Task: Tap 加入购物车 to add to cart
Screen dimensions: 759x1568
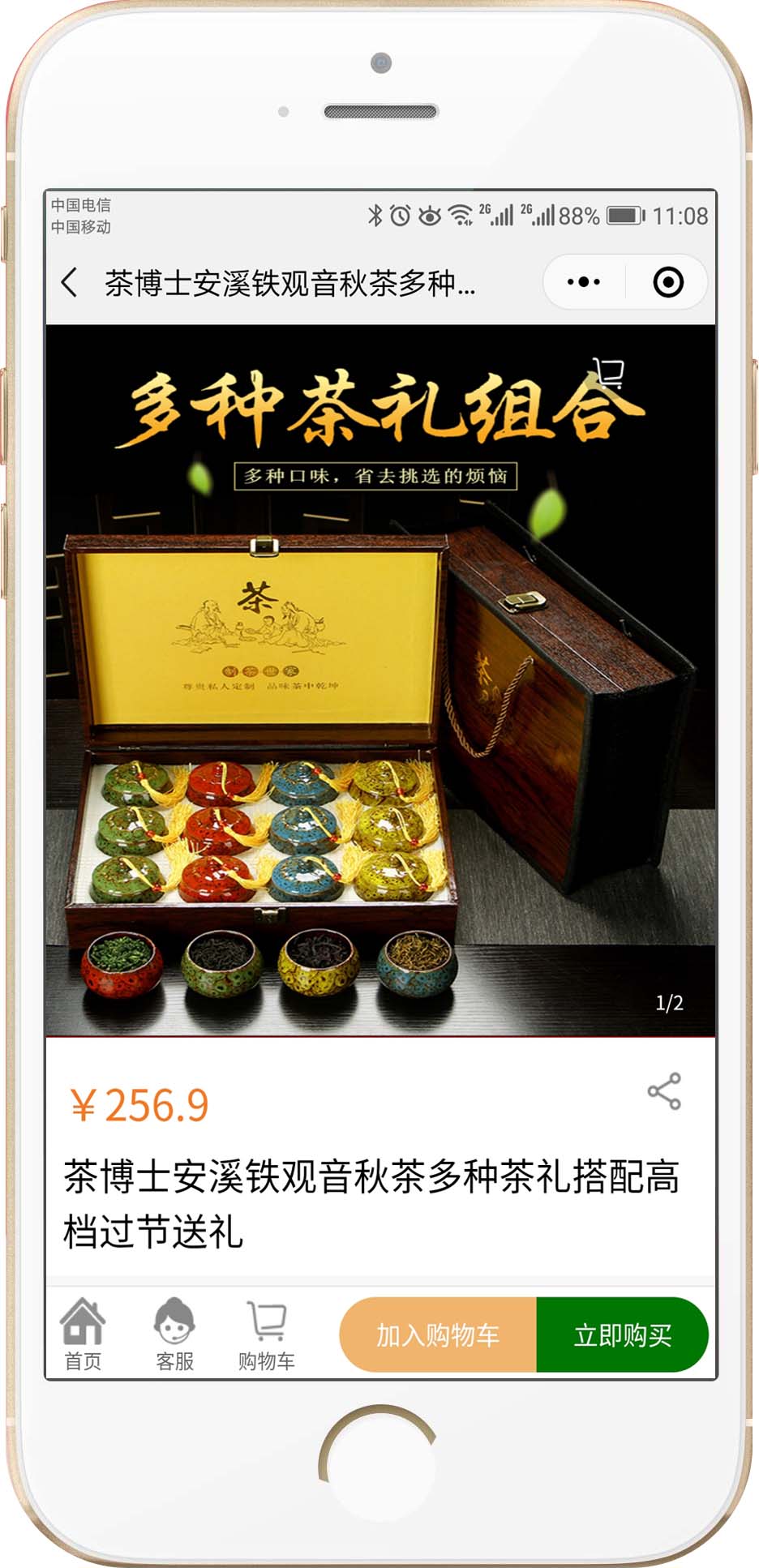Action: pyautogui.click(x=438, y=1335)
